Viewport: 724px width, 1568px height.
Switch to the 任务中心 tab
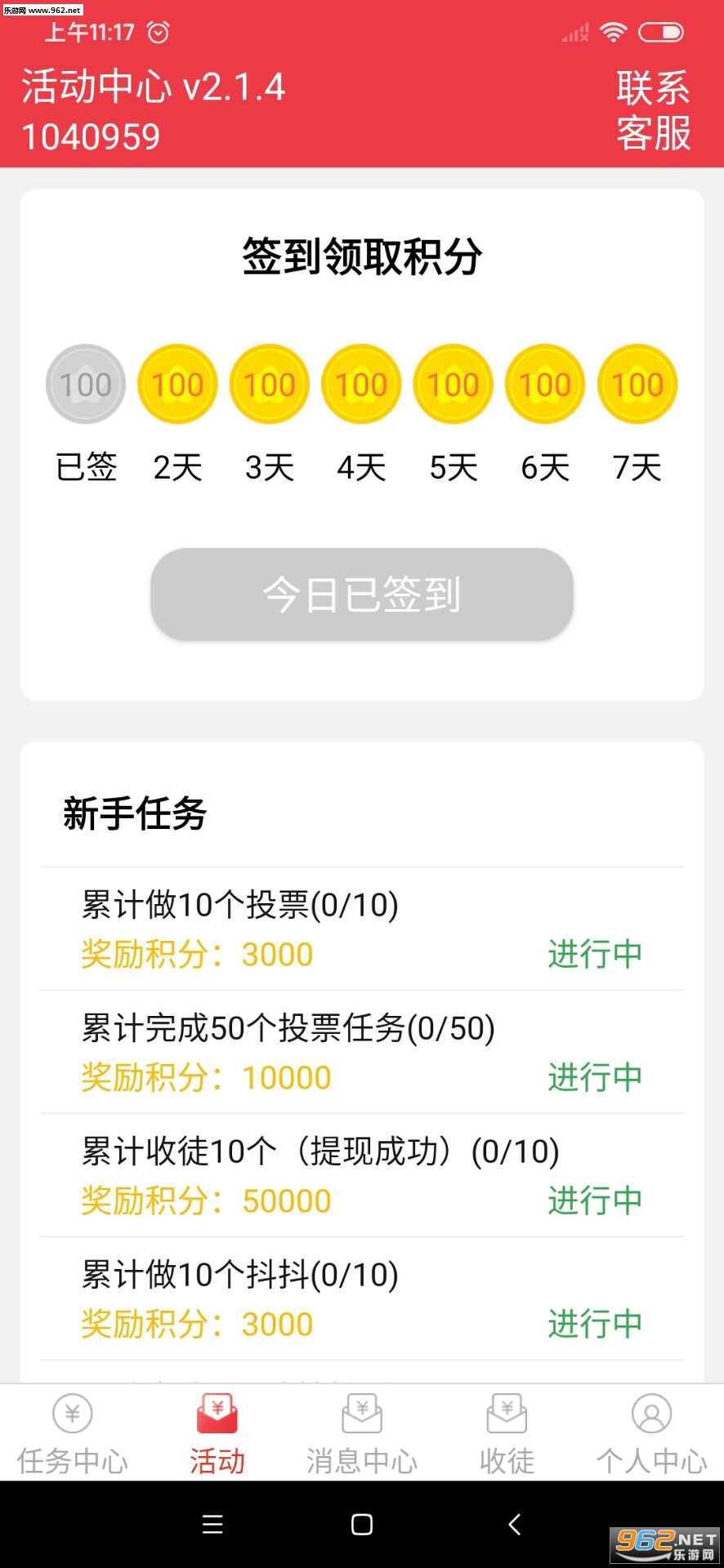(73, 1434)
